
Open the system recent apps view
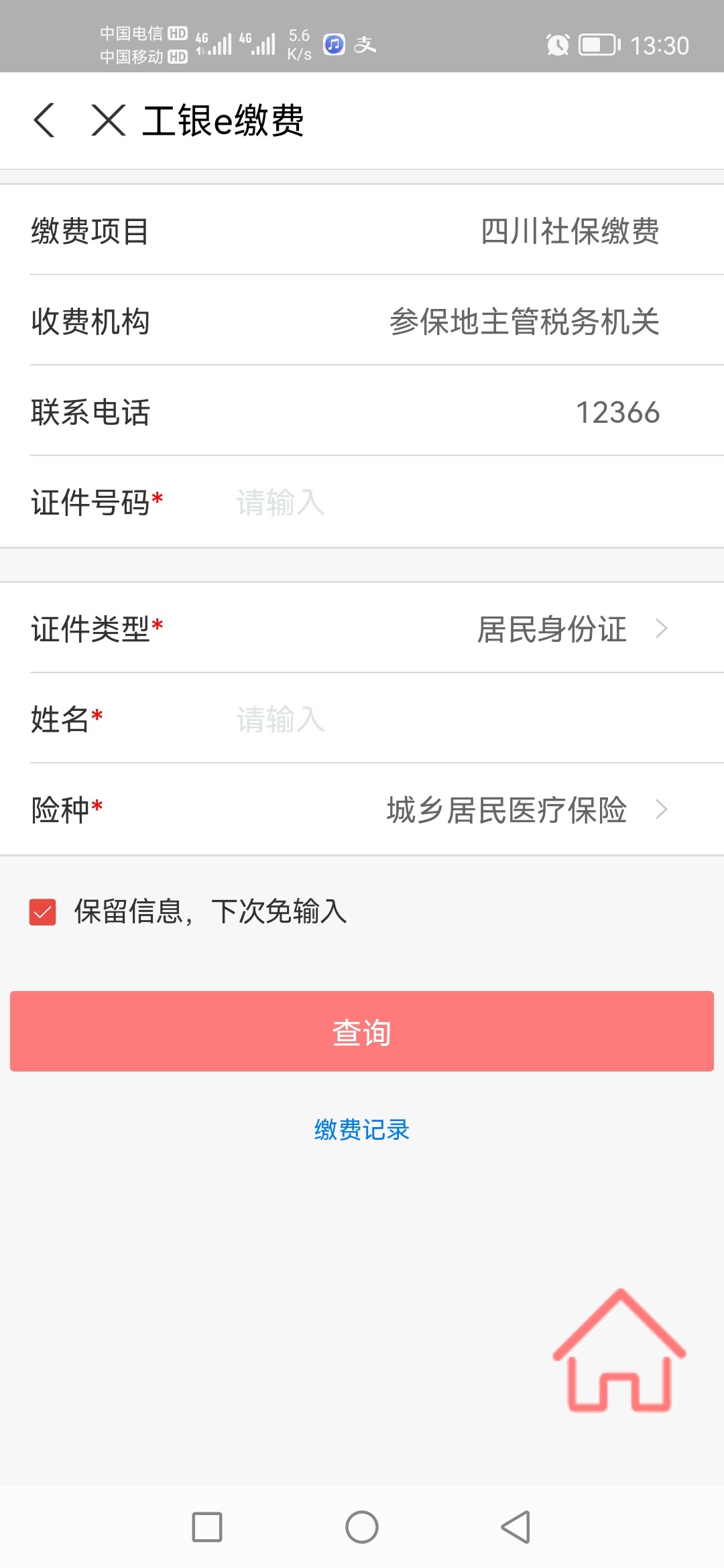click(207, 1527)
